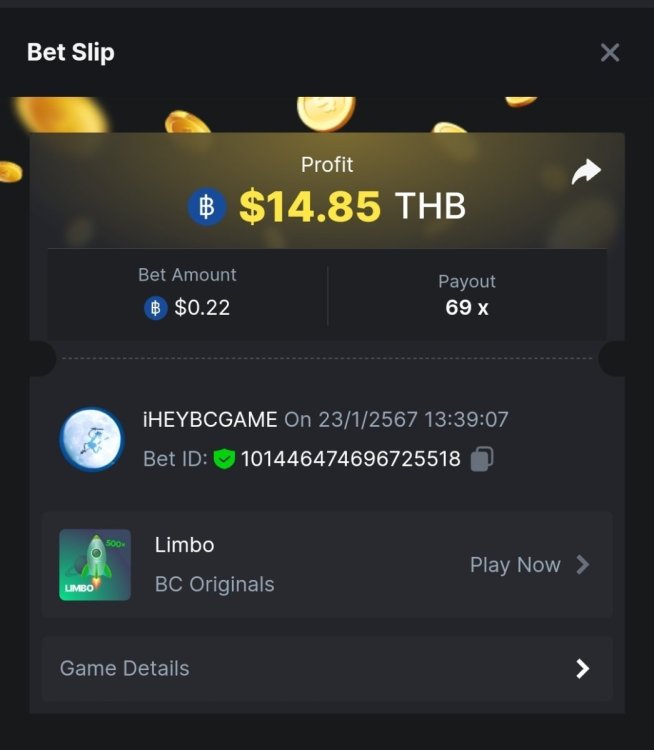
Task: Share this bet slip
Action: (586, 172)
